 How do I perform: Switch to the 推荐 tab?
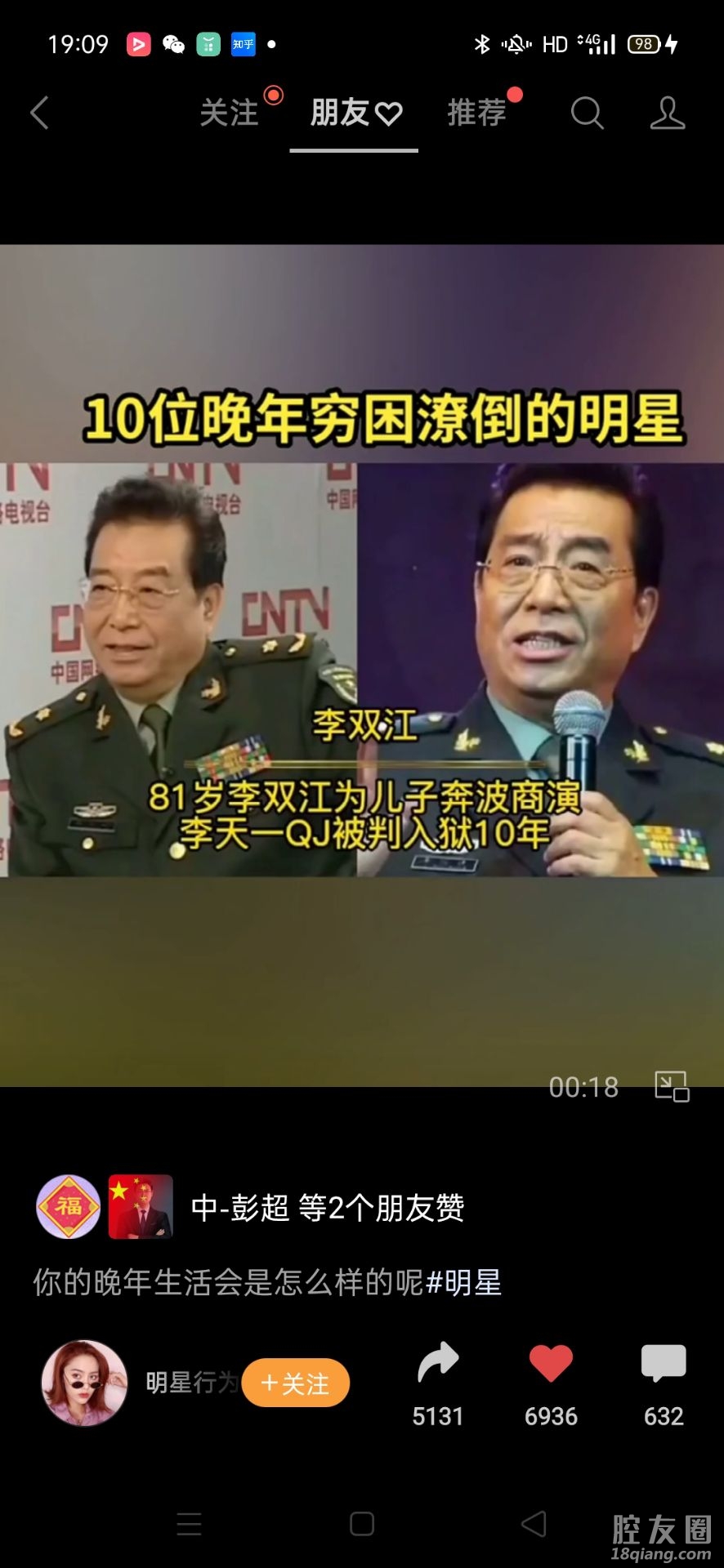(477, 113)
